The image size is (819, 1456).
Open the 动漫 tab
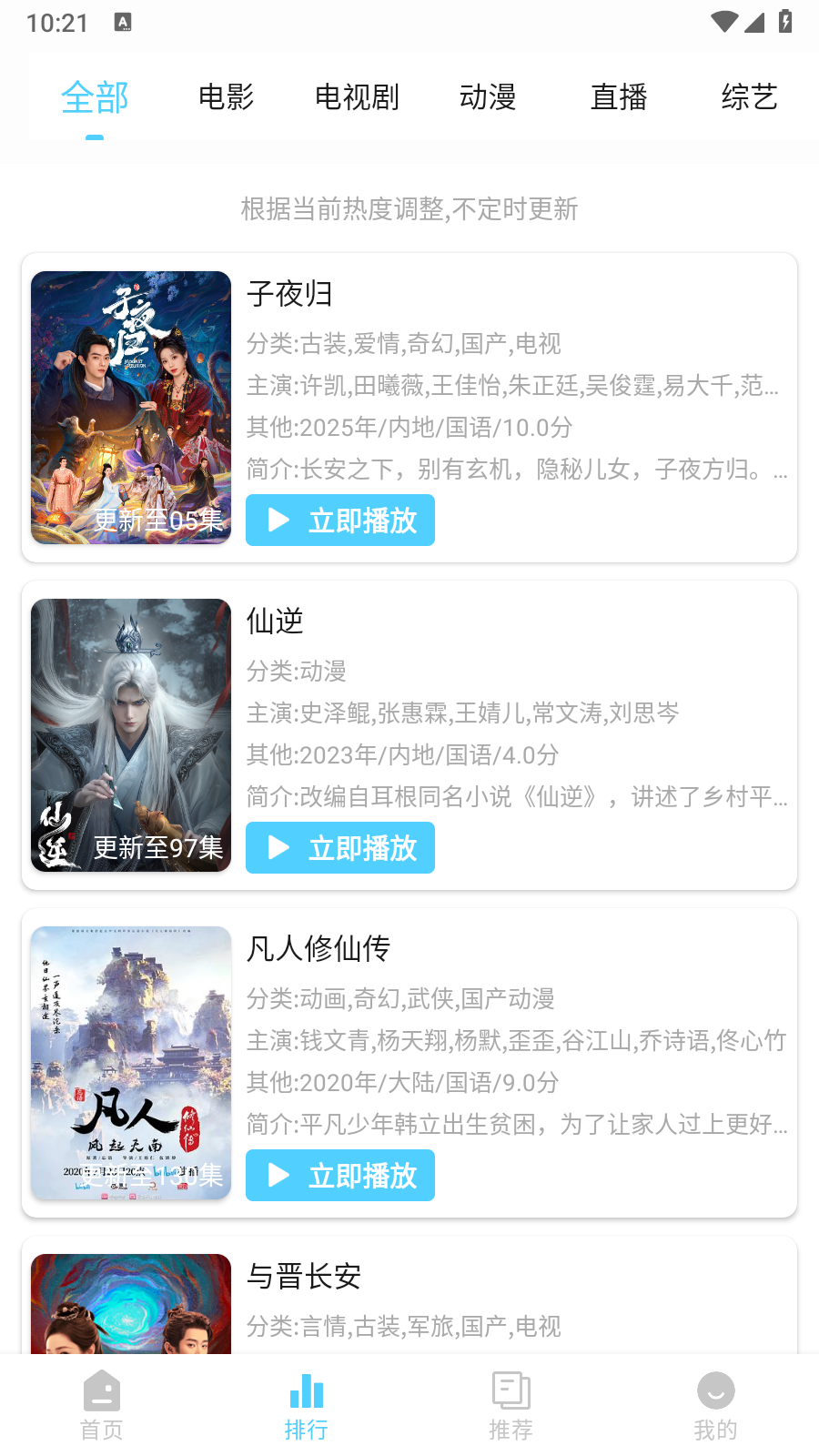[488, 96]
